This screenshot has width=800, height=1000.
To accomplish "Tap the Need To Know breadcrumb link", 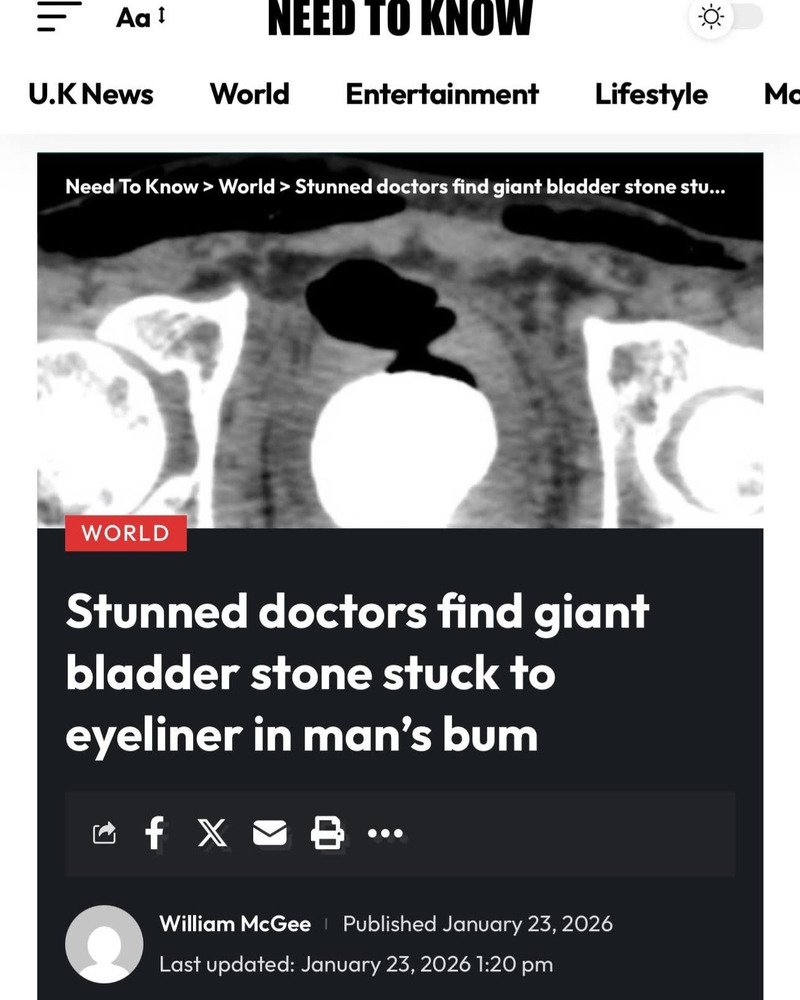I will click(131, 186).
